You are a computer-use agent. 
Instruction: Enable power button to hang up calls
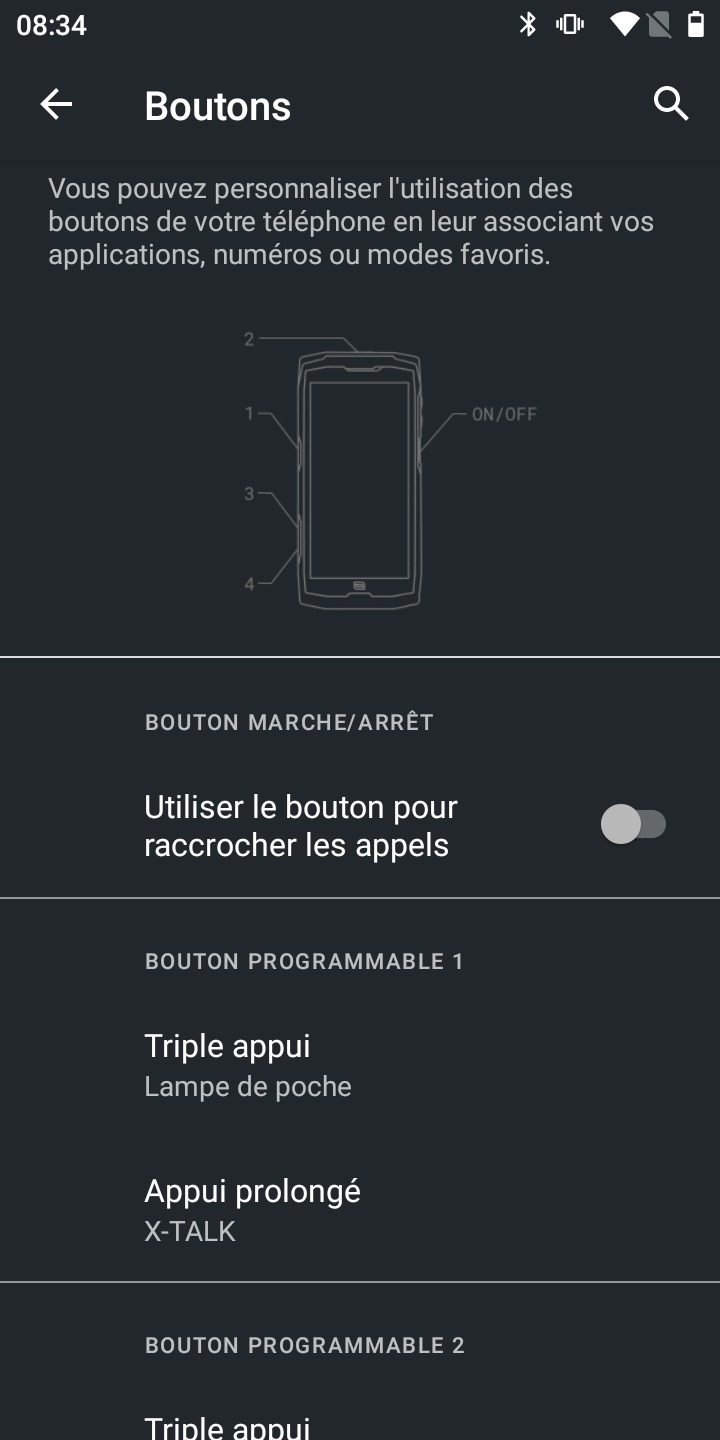tap(633, 825)
